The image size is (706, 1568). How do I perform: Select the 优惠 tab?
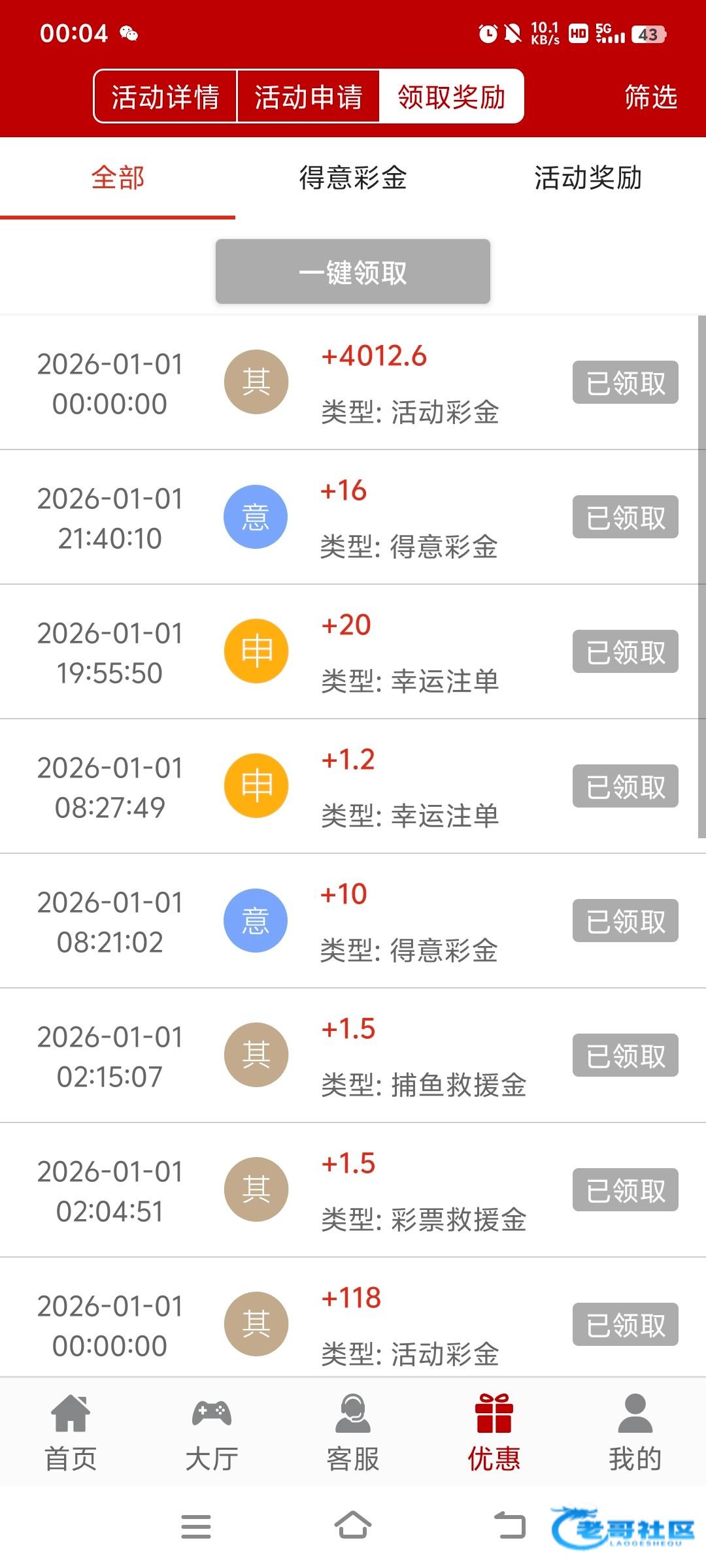pos(494,1432)
